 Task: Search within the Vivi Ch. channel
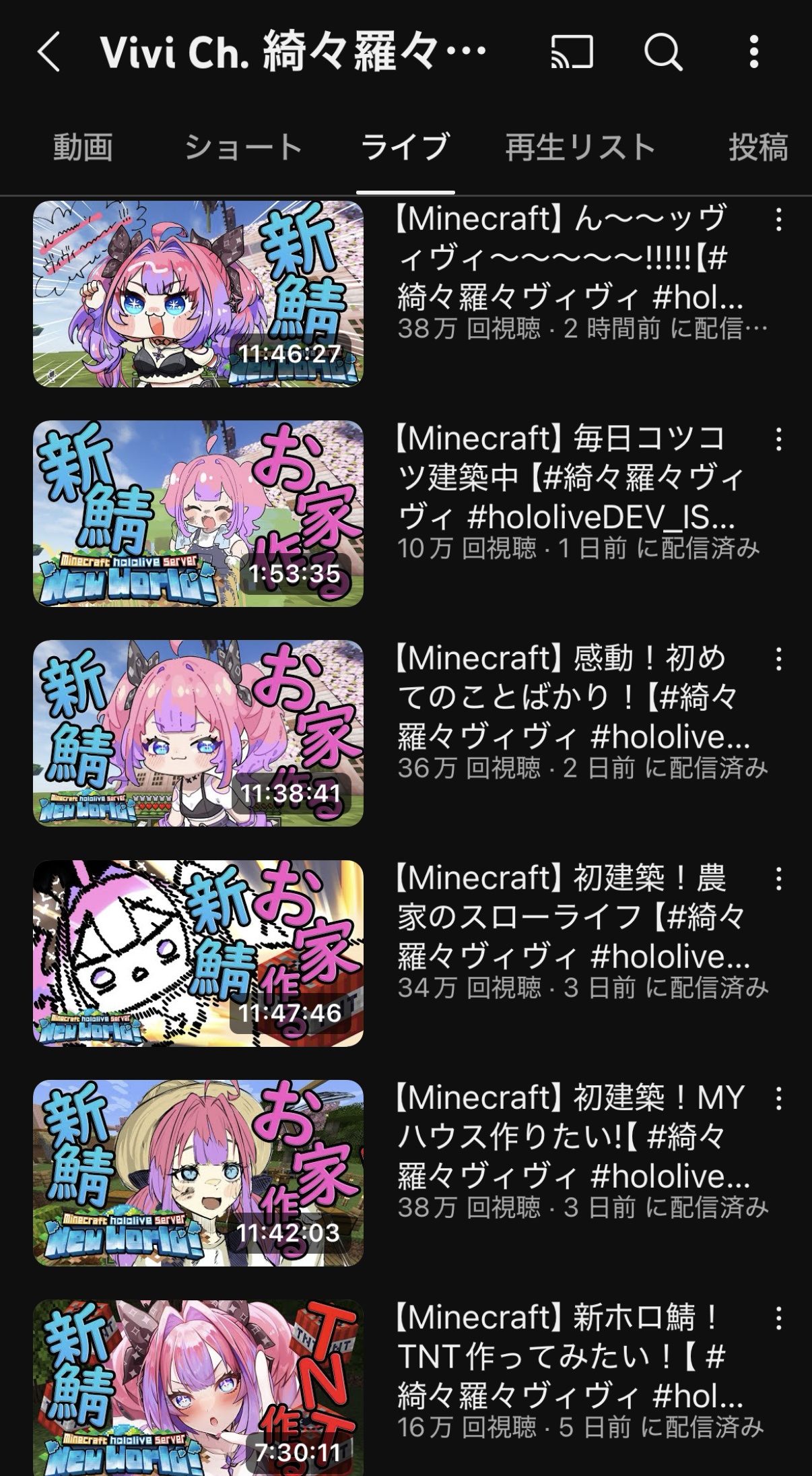pyautogui.click(x=663, y=52)
